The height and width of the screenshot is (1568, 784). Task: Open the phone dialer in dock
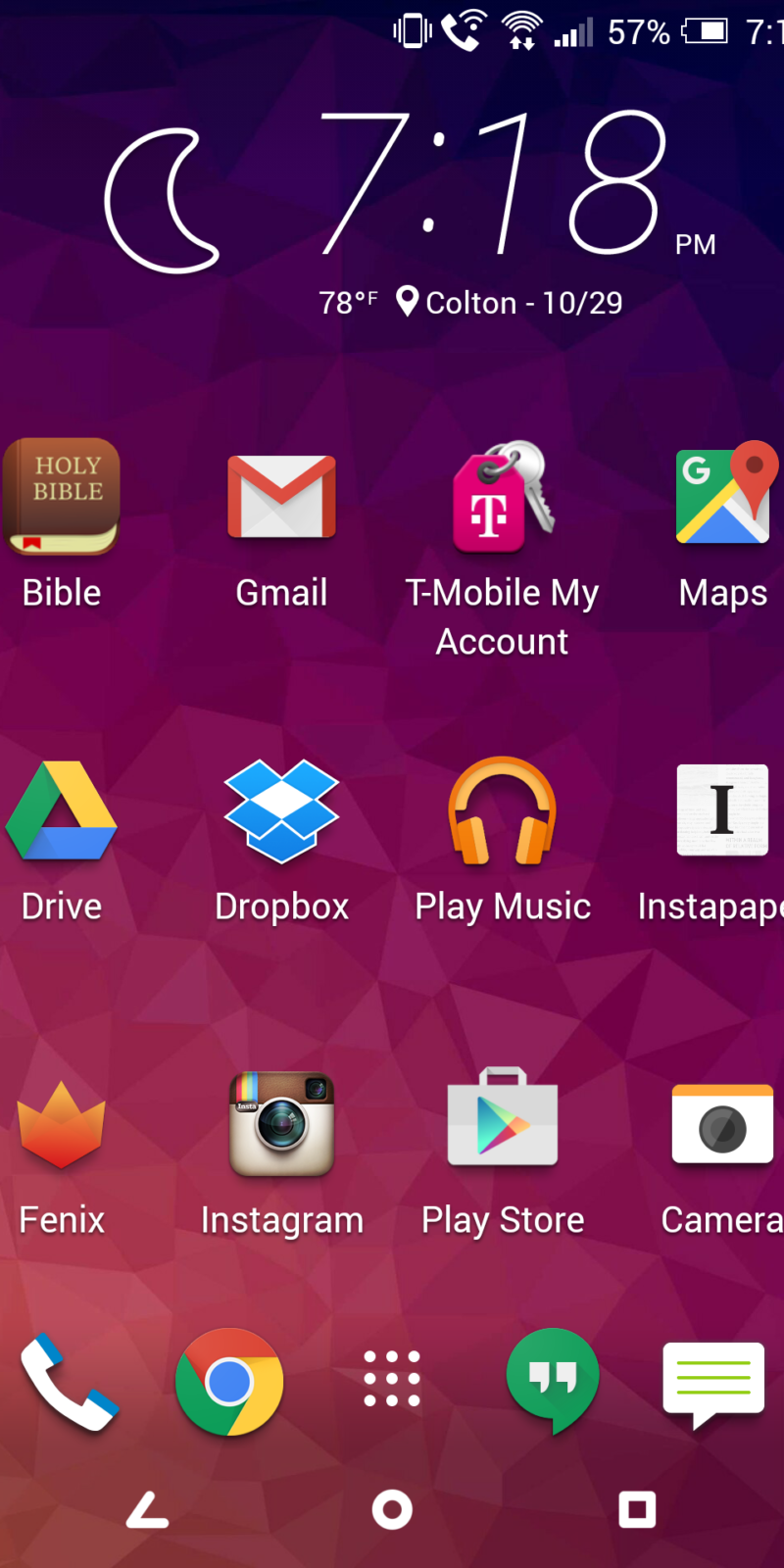(x=69, y=1382)
